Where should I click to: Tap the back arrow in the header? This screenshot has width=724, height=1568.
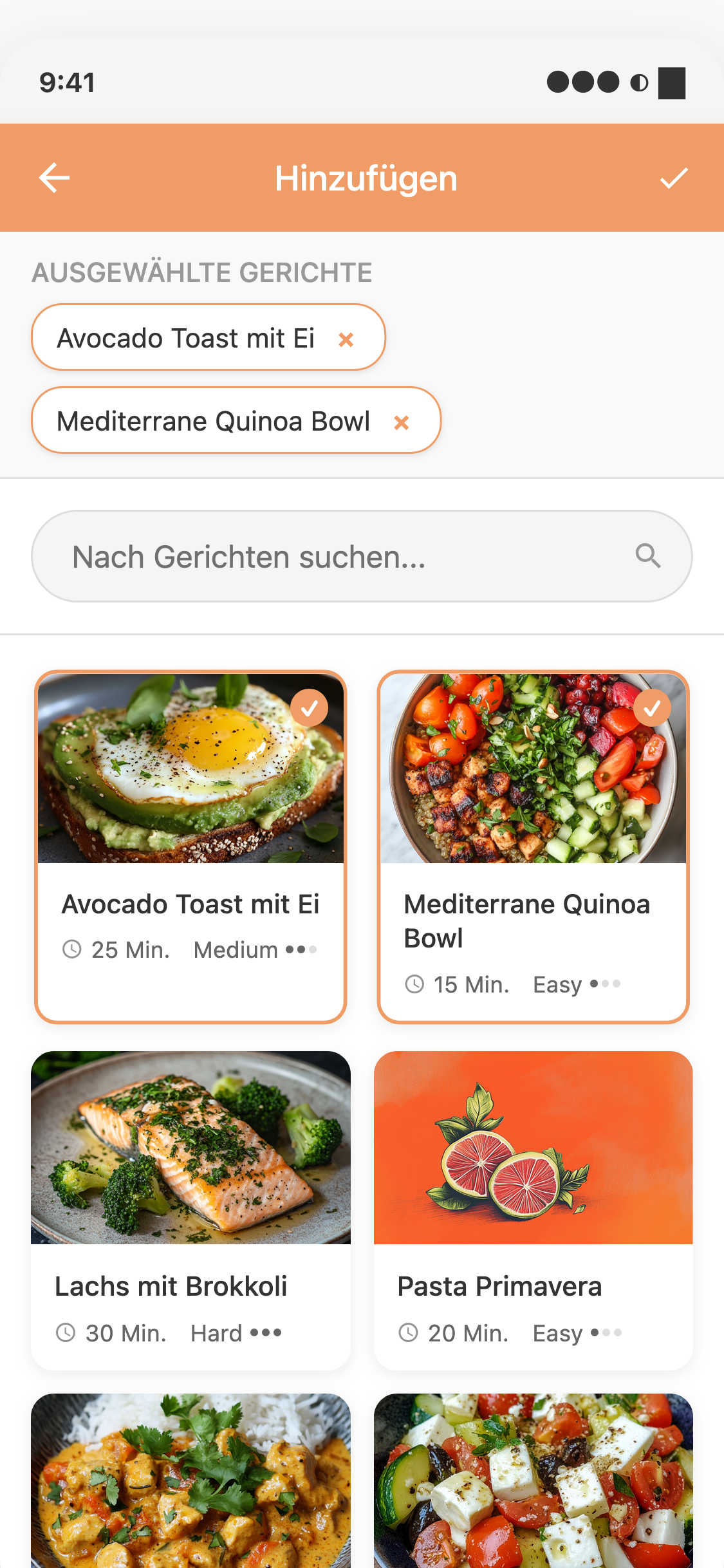click(x=54, y=178)
